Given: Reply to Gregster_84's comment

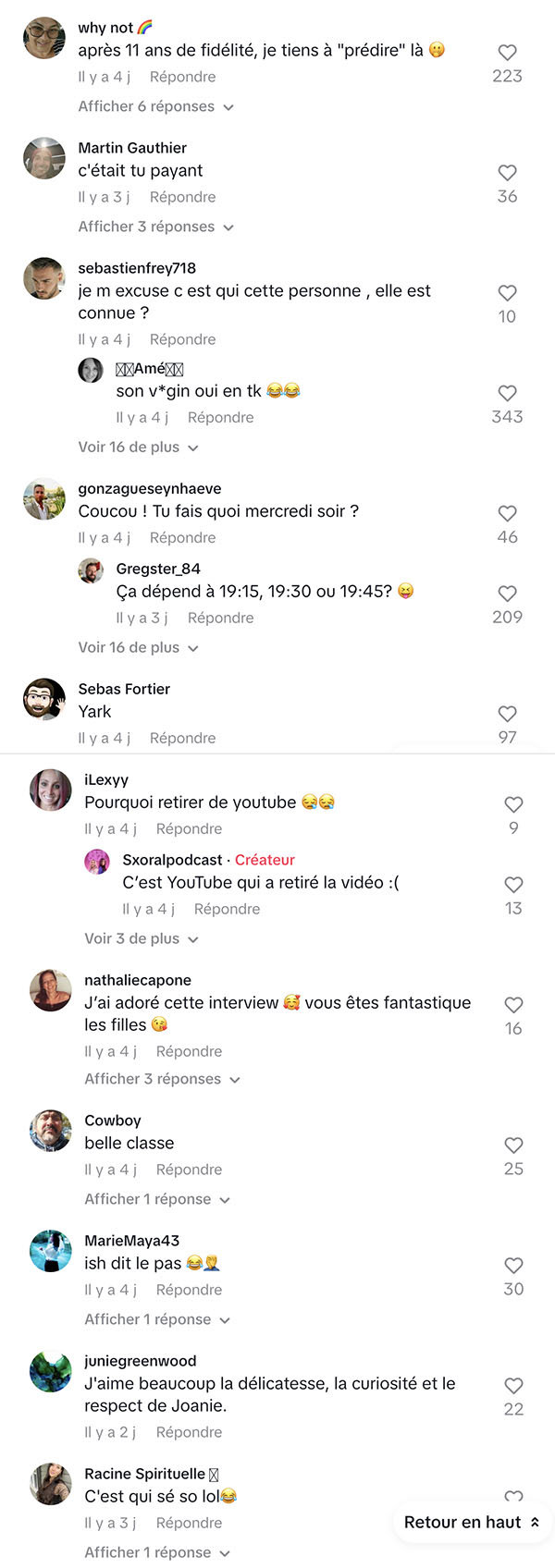Looking at the screenshot, I should [x=220, y=618].
